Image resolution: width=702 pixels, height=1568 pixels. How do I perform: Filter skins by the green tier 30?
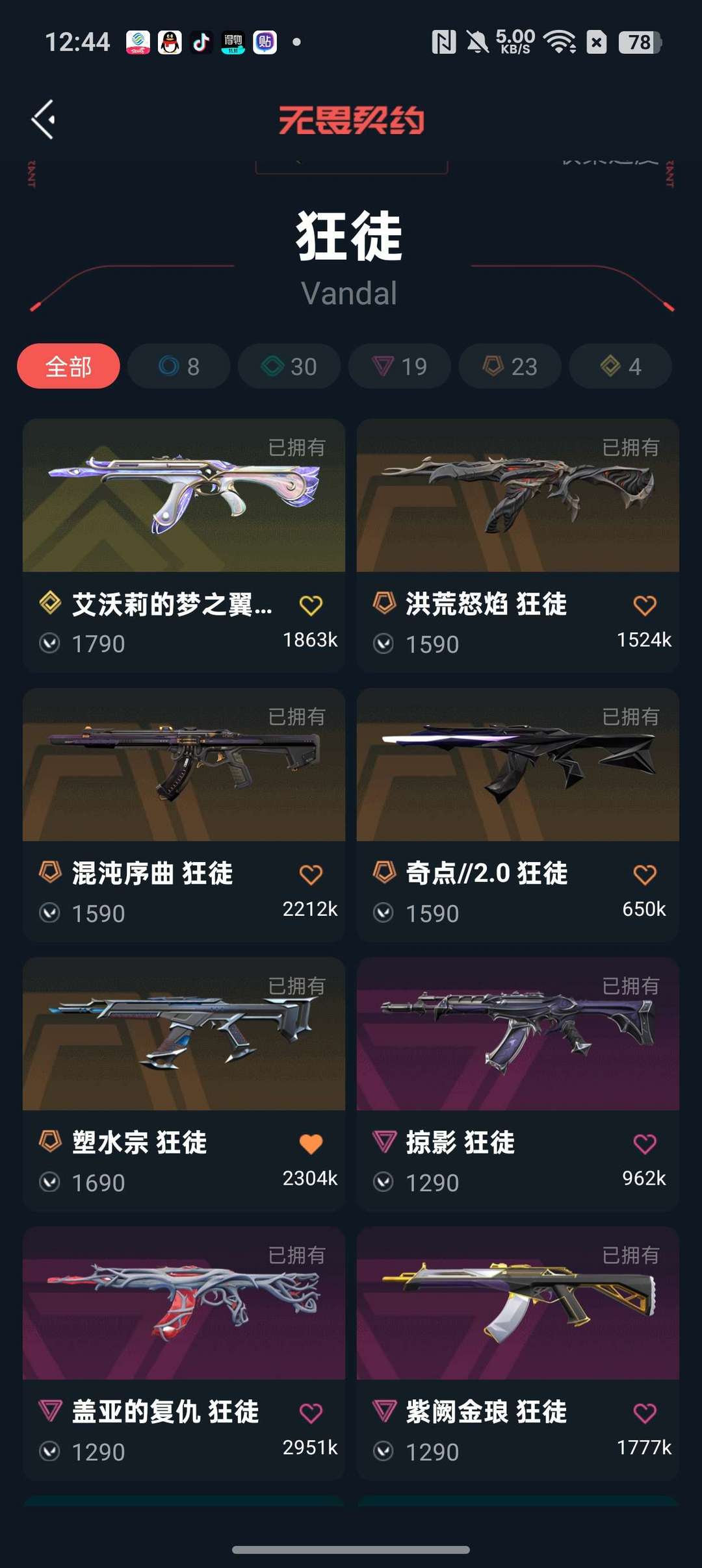coord(289,366)
